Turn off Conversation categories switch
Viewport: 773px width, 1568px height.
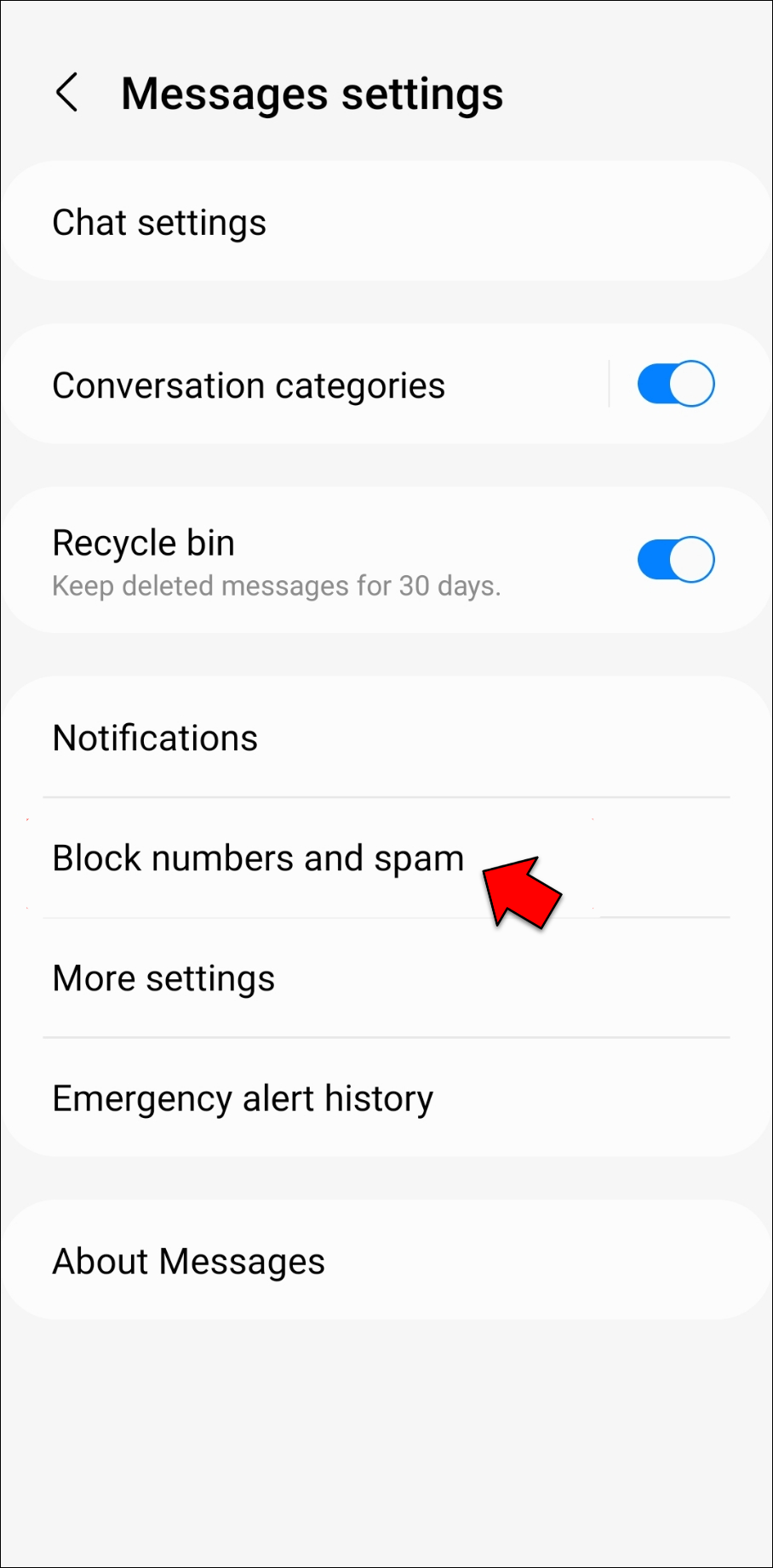675,384
